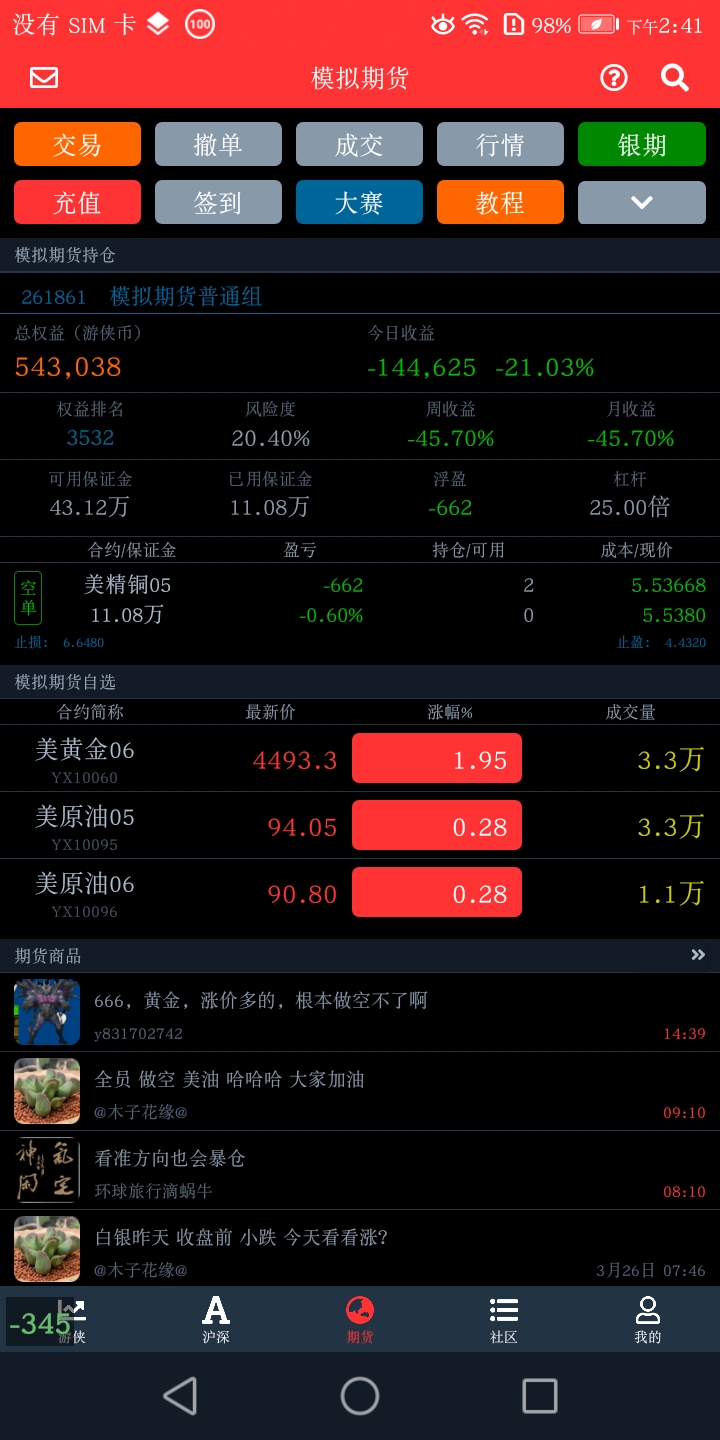Tap the 交易 button
720x1440 pixels.
coord(77,145)
